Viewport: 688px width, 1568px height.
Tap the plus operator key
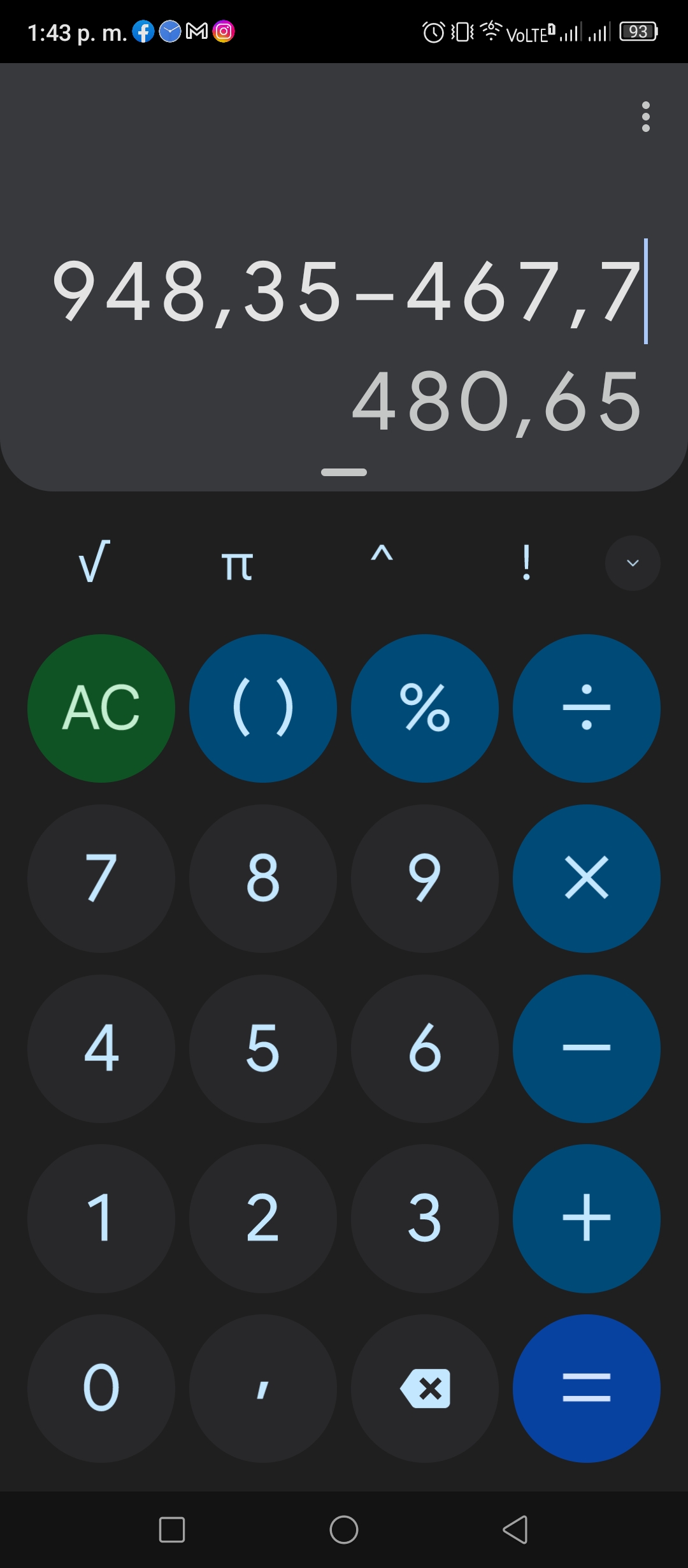[x=587, y=1219]
